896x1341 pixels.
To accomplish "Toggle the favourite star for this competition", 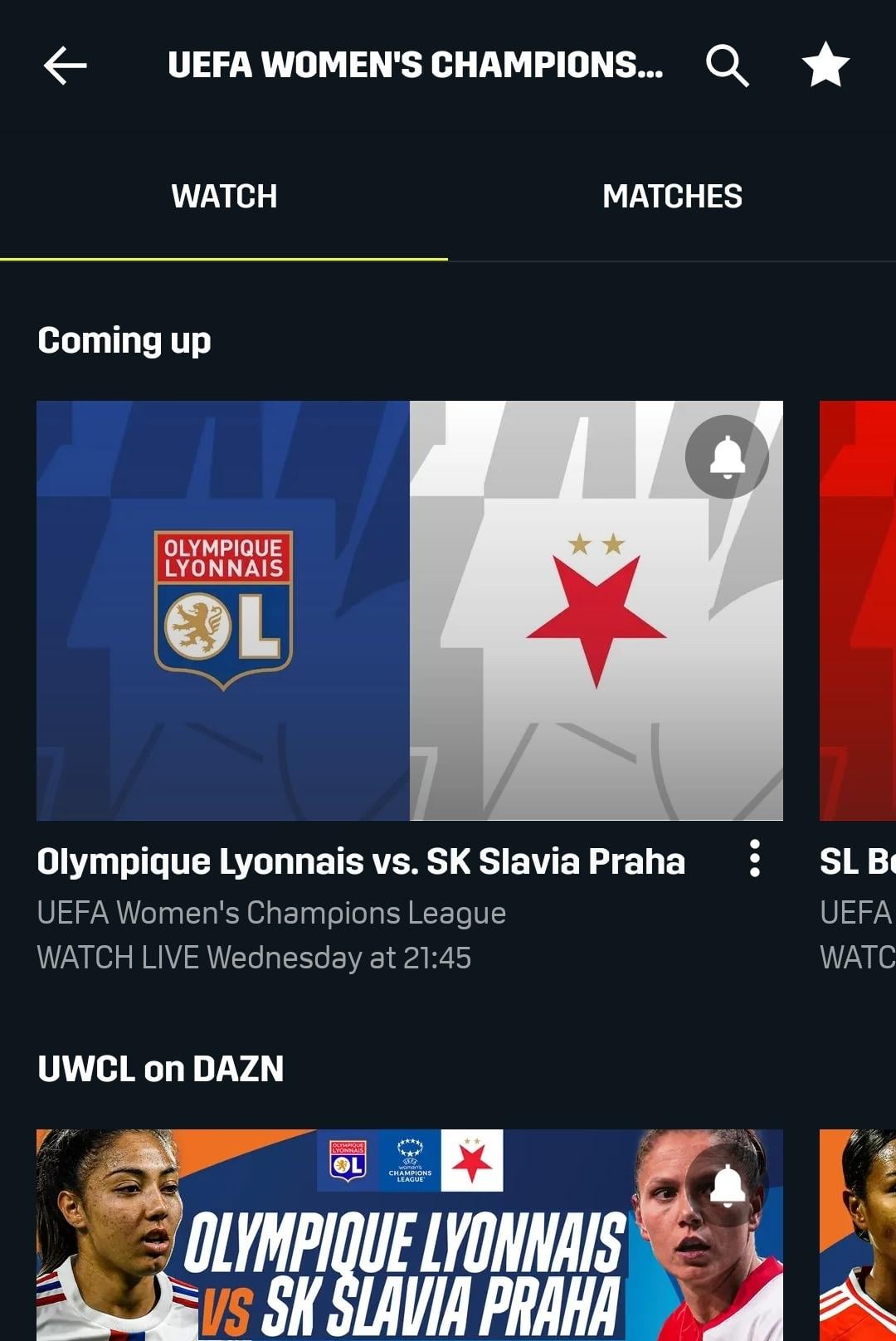I will pyautogui.click(x=825, y=66).
